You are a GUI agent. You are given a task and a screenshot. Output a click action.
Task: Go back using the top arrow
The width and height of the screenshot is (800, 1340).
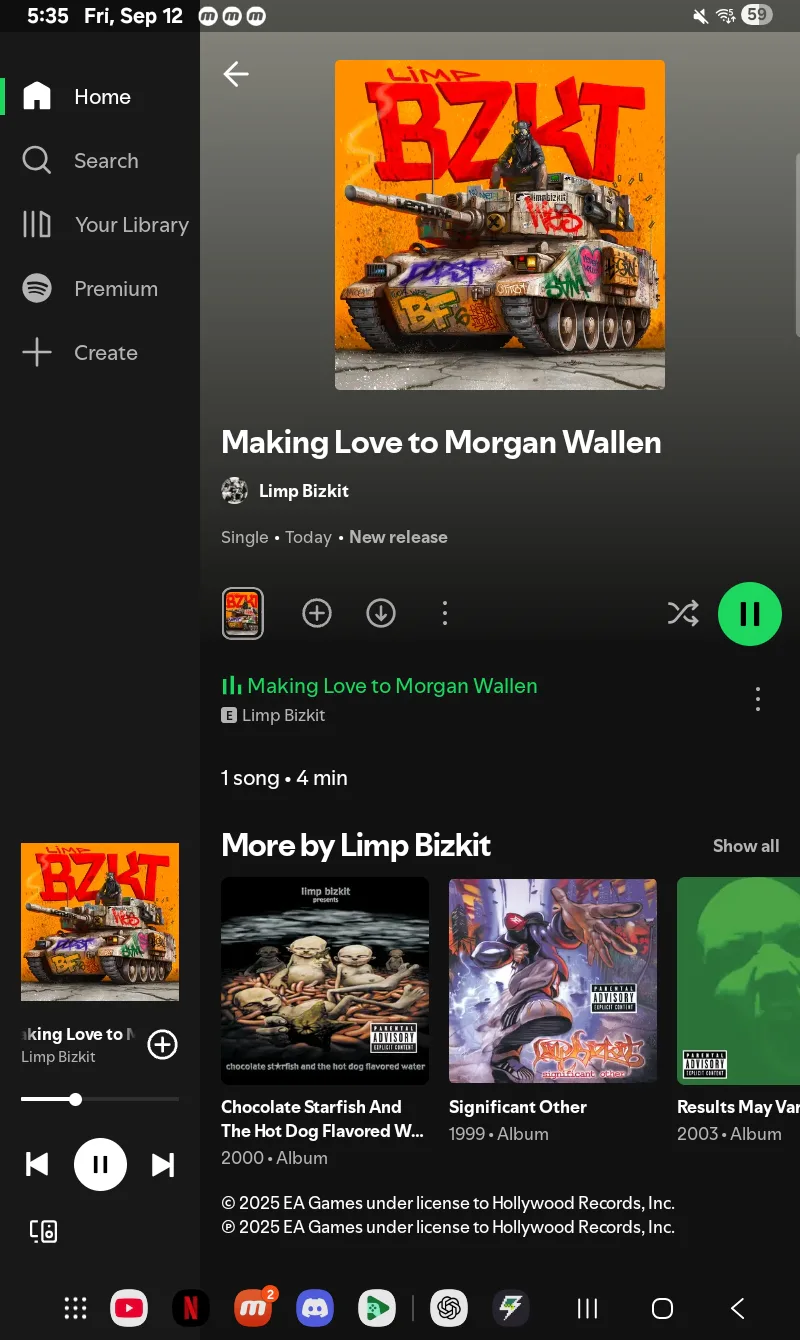click(x=236, y=74)
